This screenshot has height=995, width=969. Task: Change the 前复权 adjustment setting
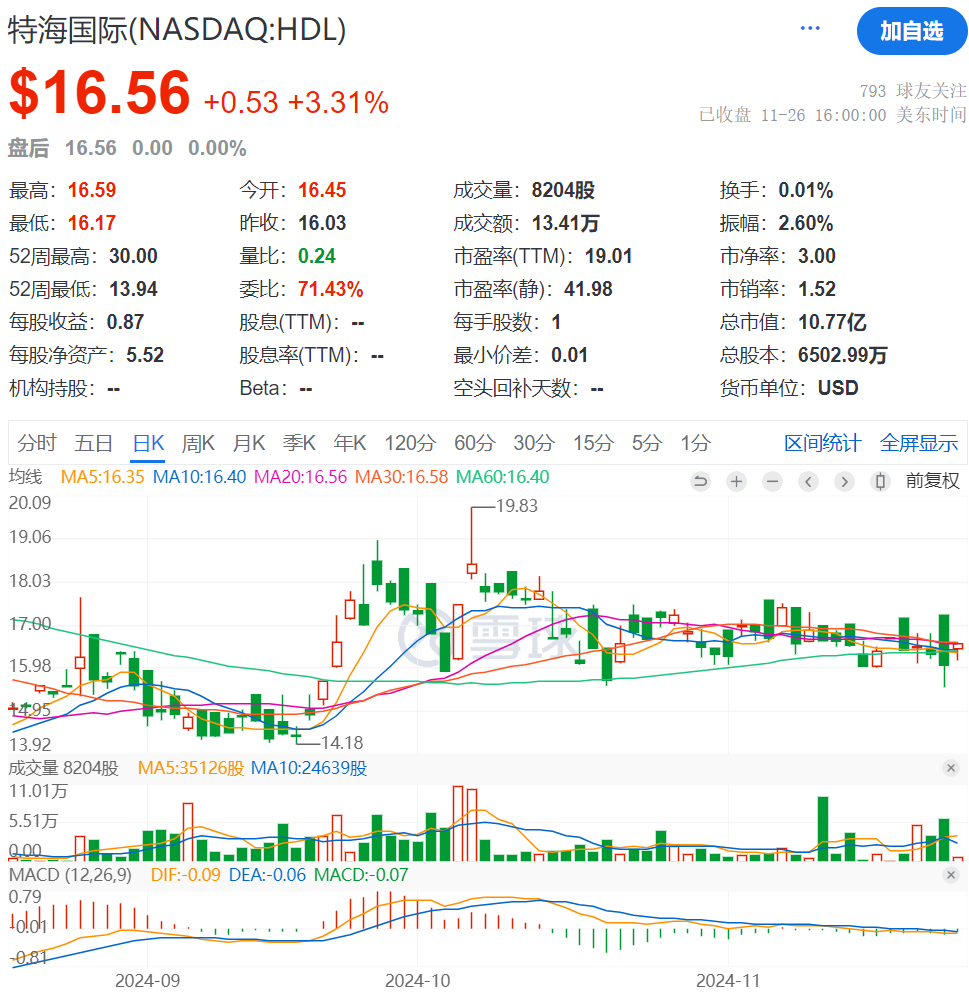pos(932,482)
